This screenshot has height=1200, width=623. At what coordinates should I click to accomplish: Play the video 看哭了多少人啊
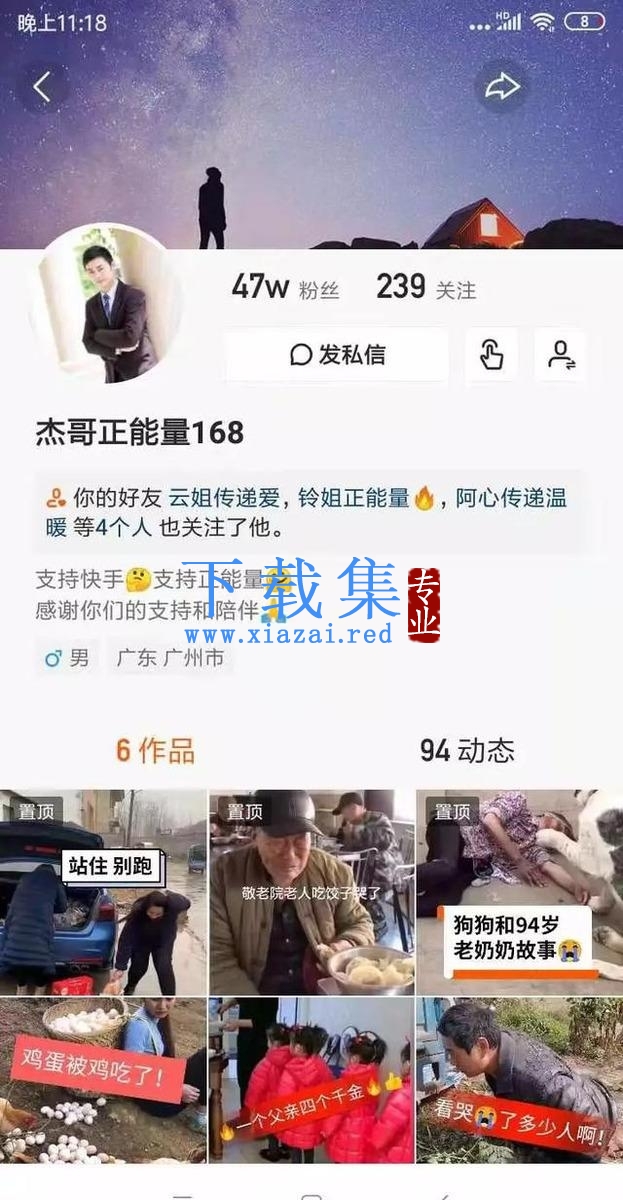point(520,1080)
